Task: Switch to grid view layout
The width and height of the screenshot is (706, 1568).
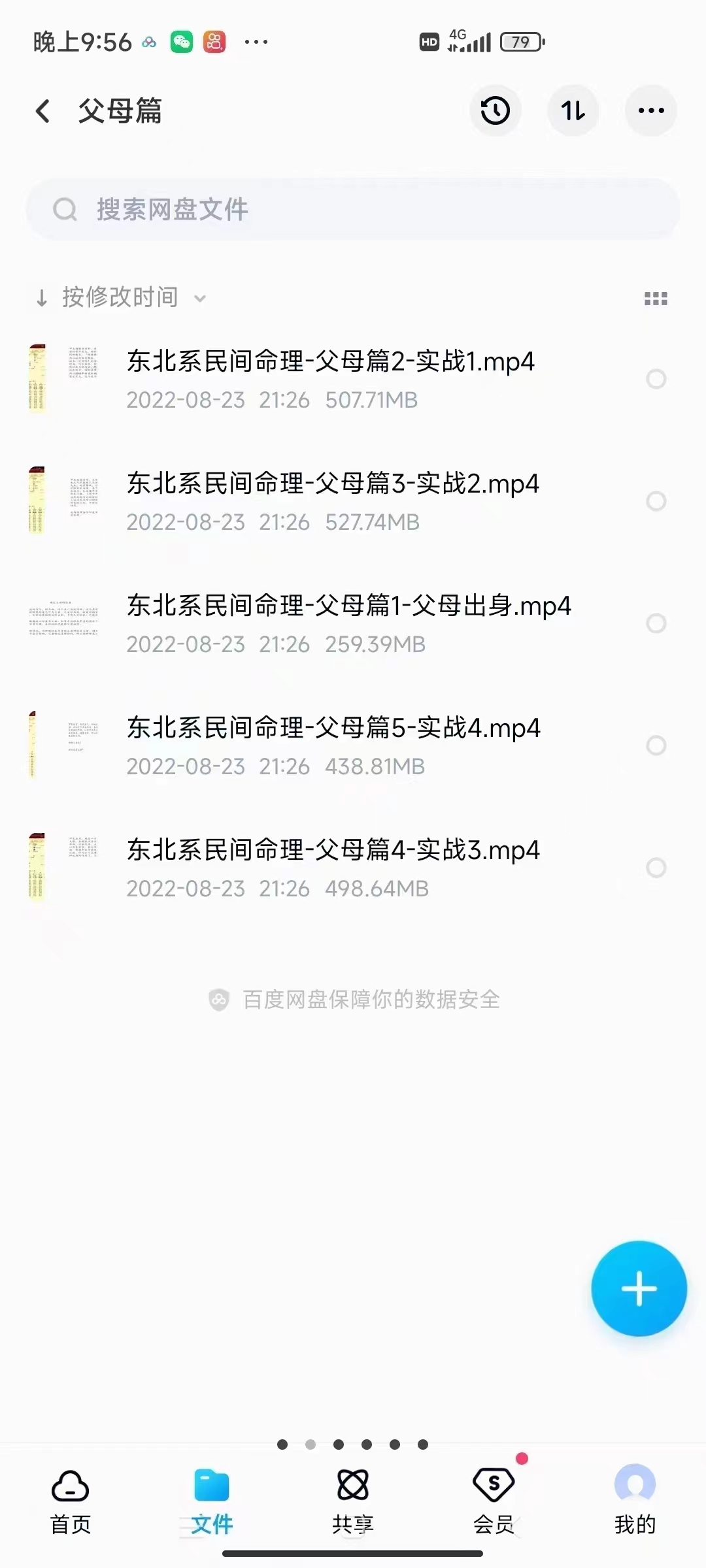Action: (656, 297)
